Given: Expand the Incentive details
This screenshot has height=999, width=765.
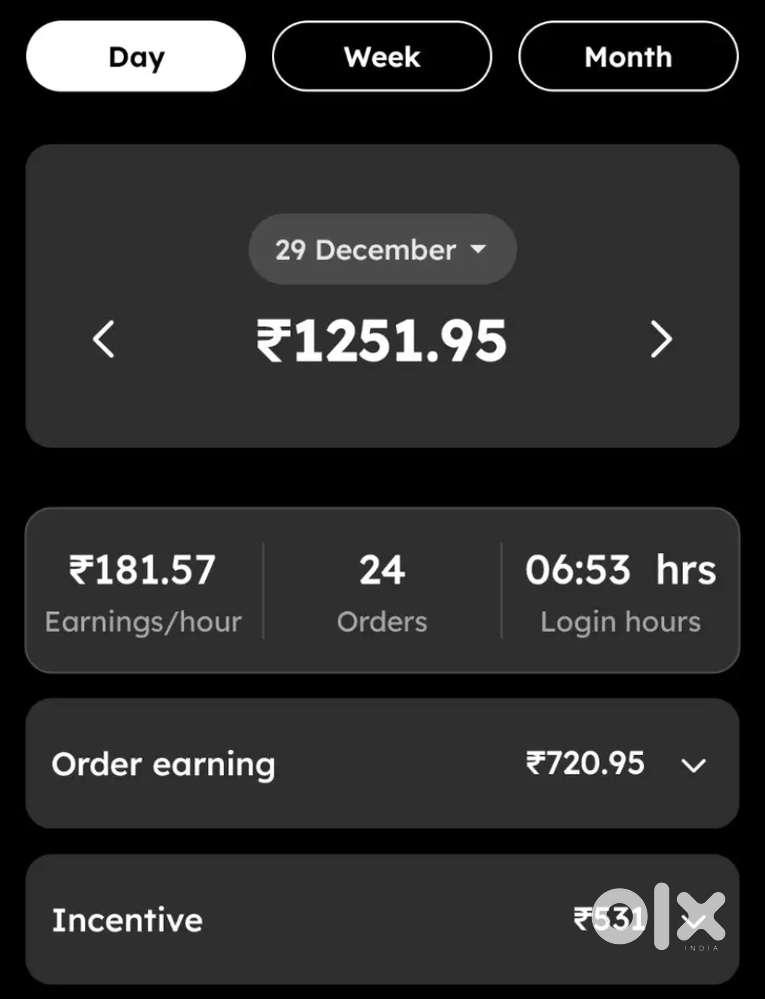Looking at the screenshot, I should point(695,919).
